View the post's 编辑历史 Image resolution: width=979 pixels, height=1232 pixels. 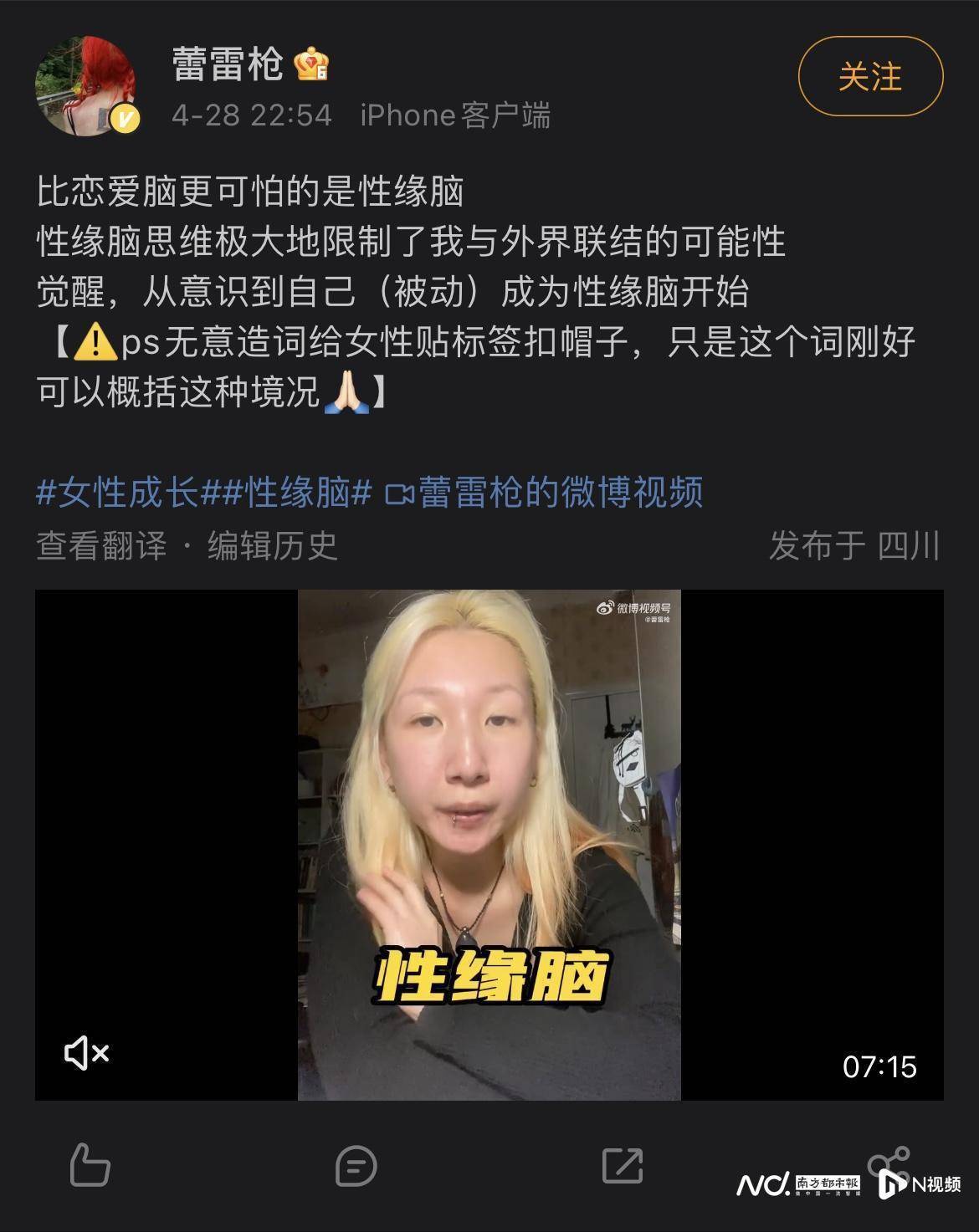point(273,546)
